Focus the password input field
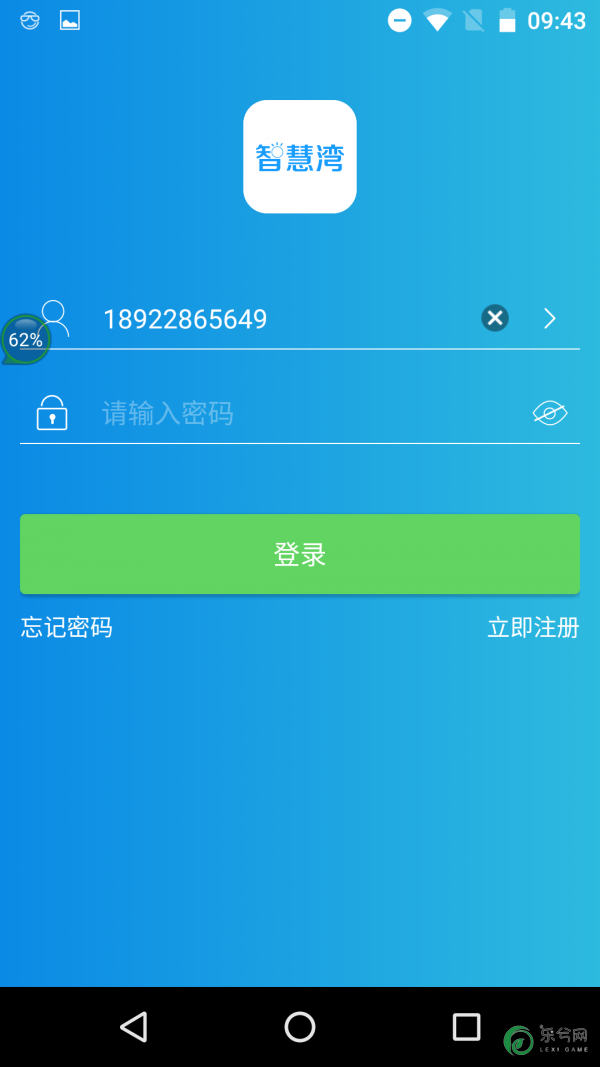 300,413
